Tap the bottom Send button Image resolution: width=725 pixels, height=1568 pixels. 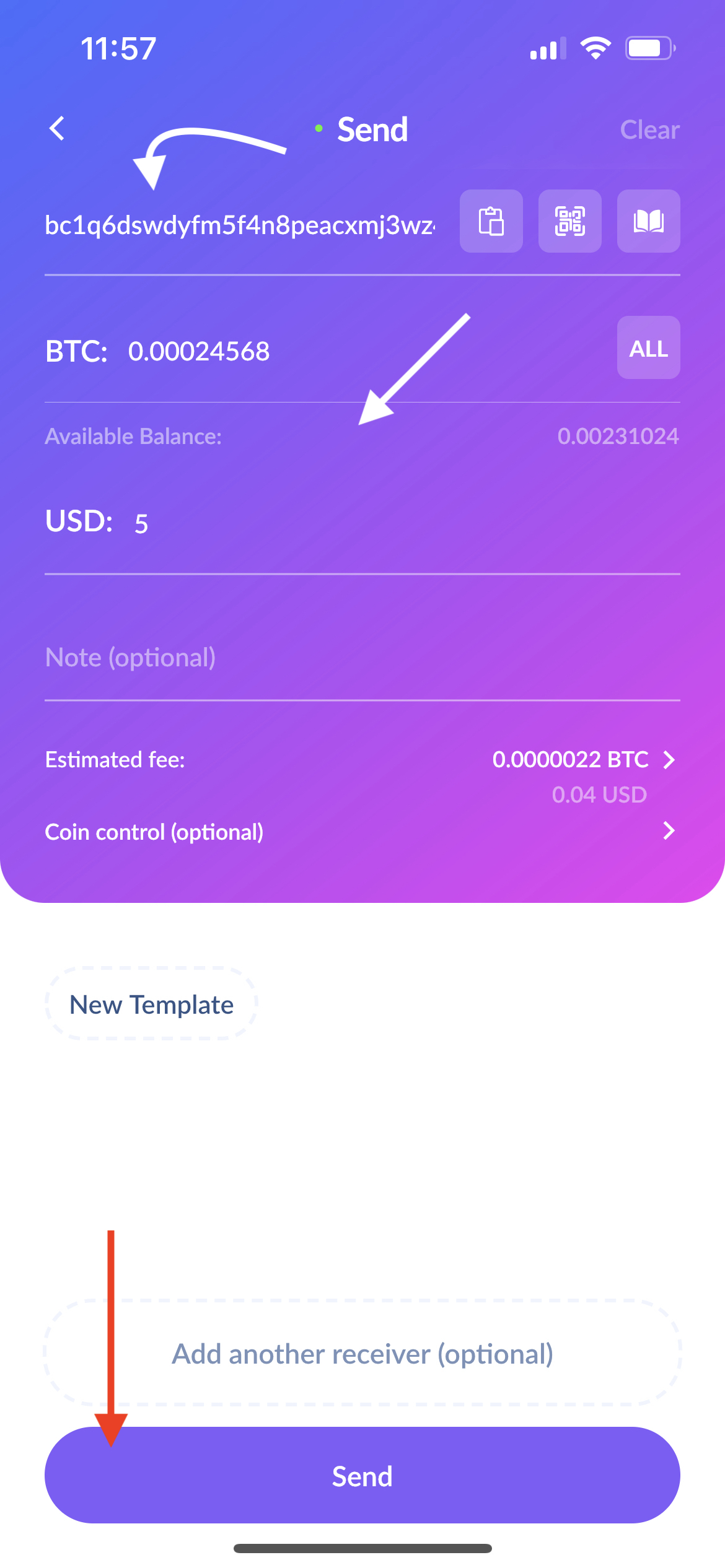click(362, 1476)
